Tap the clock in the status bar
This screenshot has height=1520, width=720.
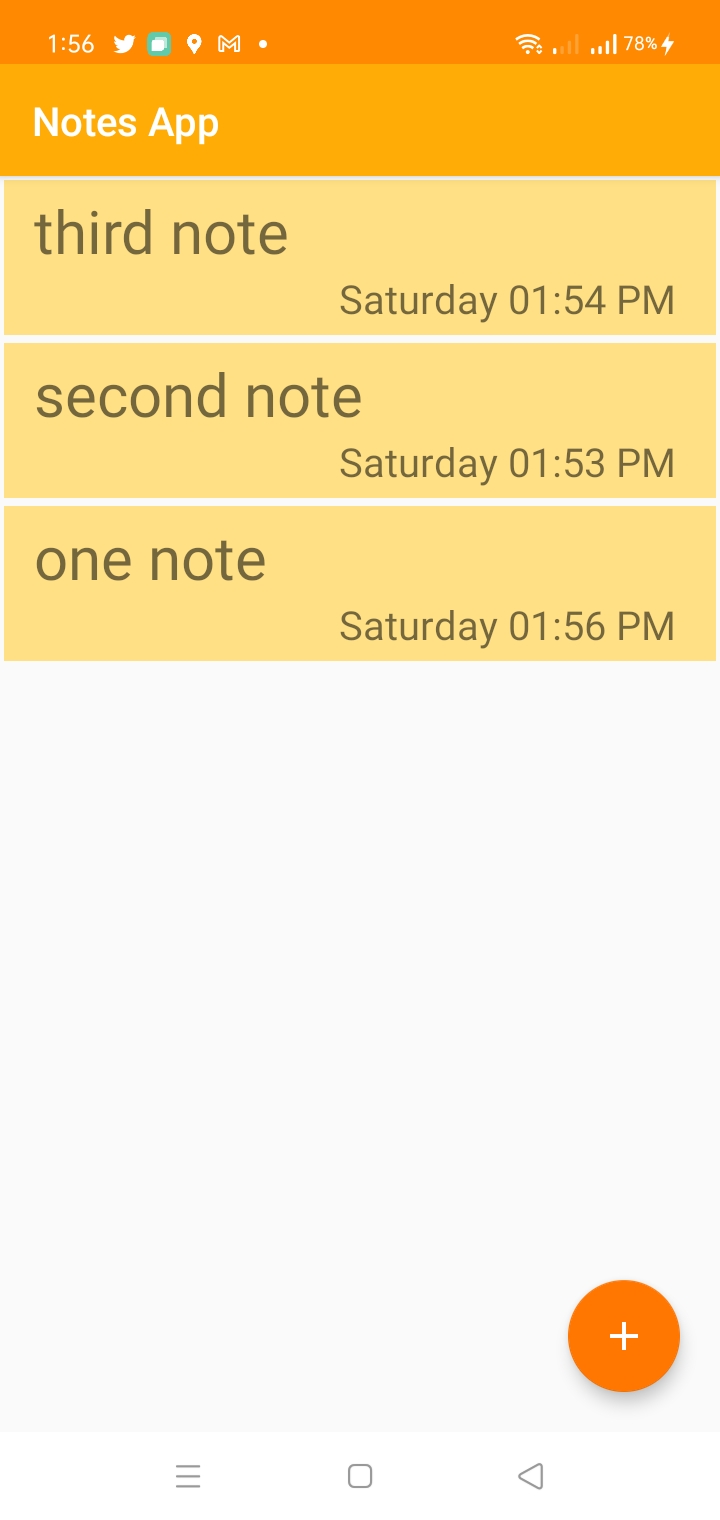pyautogui.click(x=70, y=43)
